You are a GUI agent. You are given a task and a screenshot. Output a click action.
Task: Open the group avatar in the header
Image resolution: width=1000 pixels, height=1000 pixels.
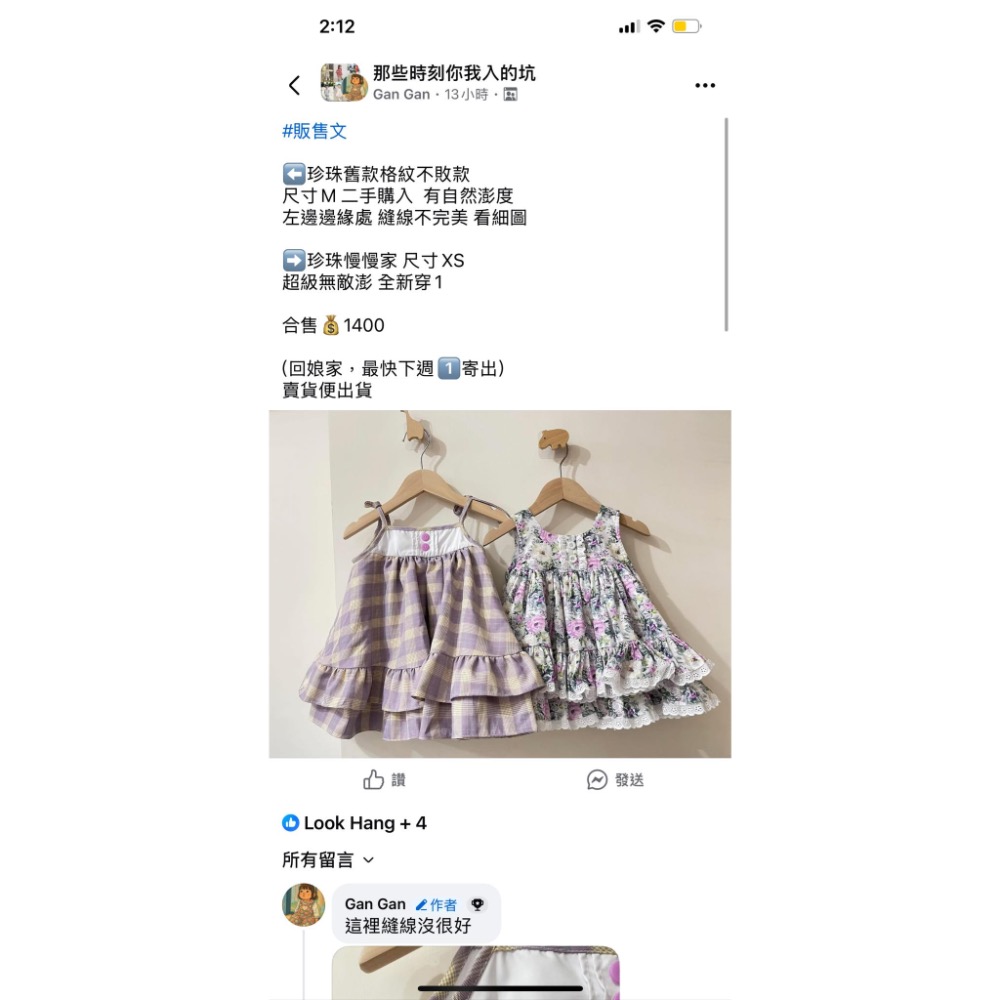pos(344,84)
